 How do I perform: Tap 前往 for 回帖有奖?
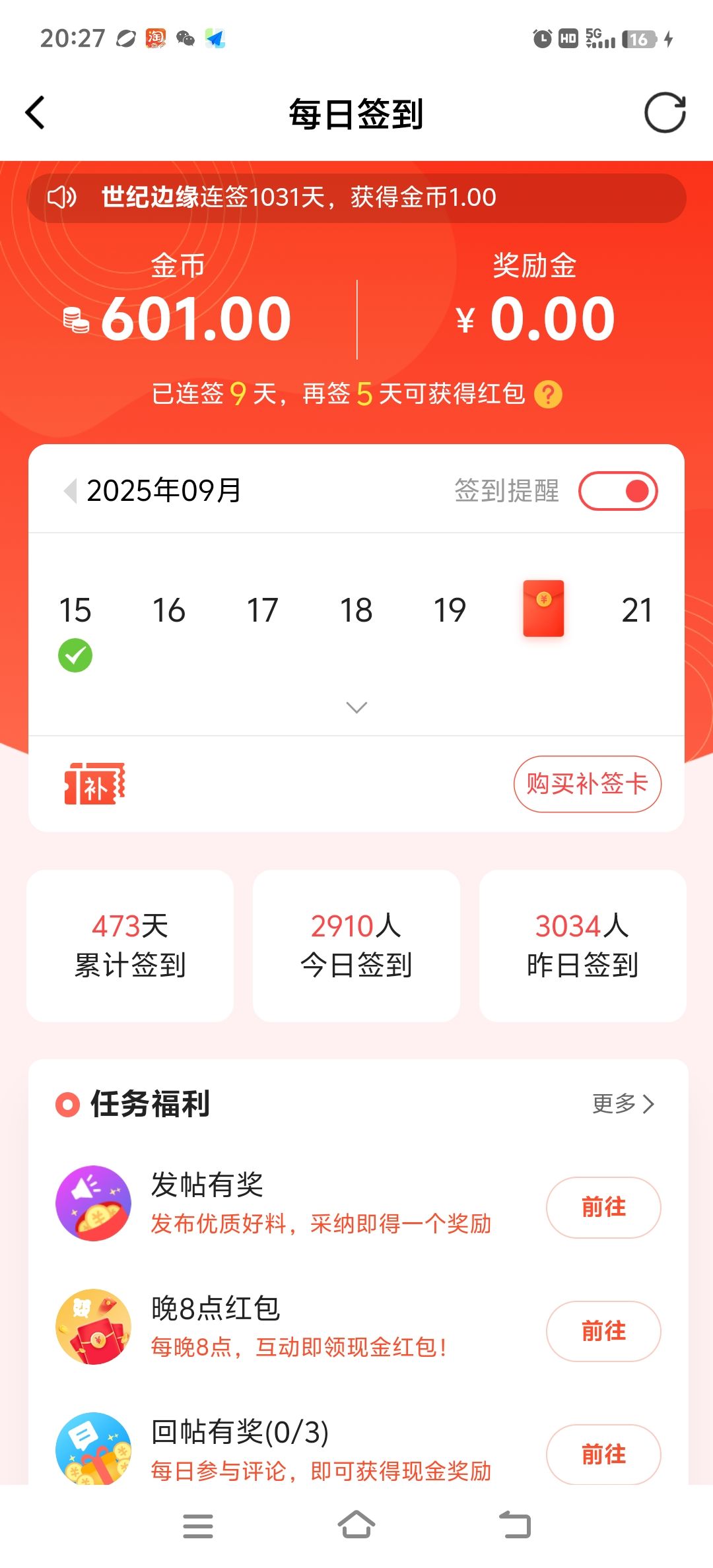coord(603,1454)
